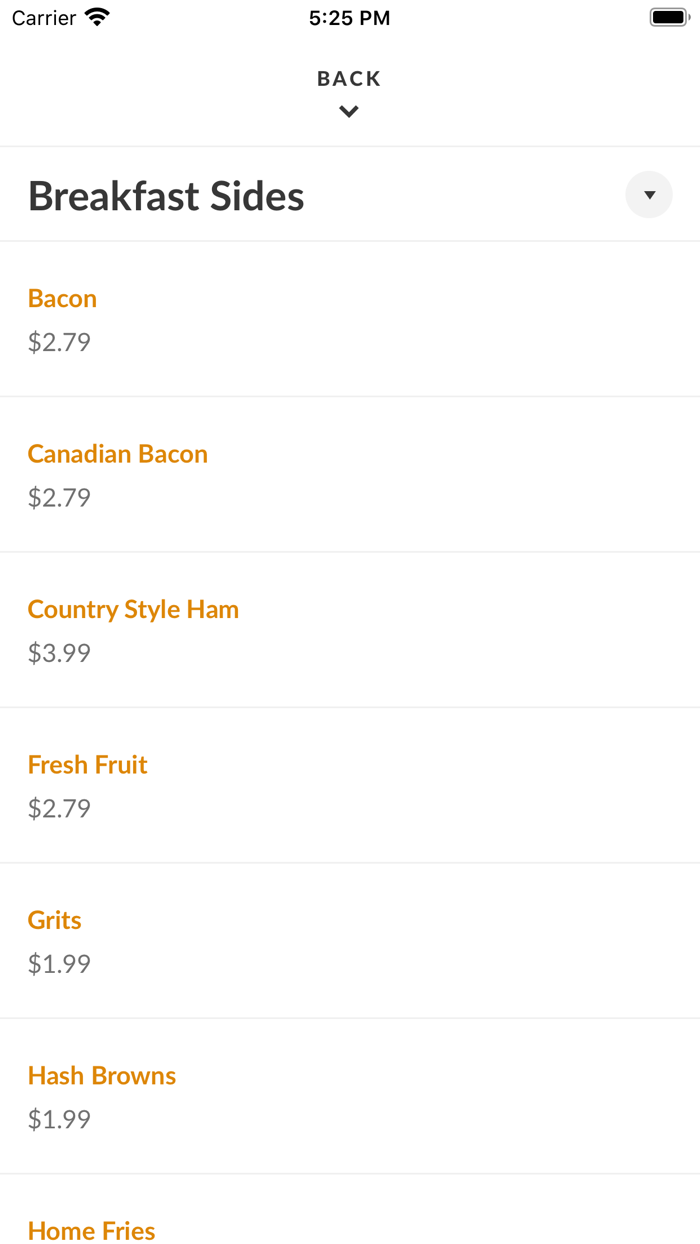
Task: Open the Grits item details
Action: click(x=55, y=920)
